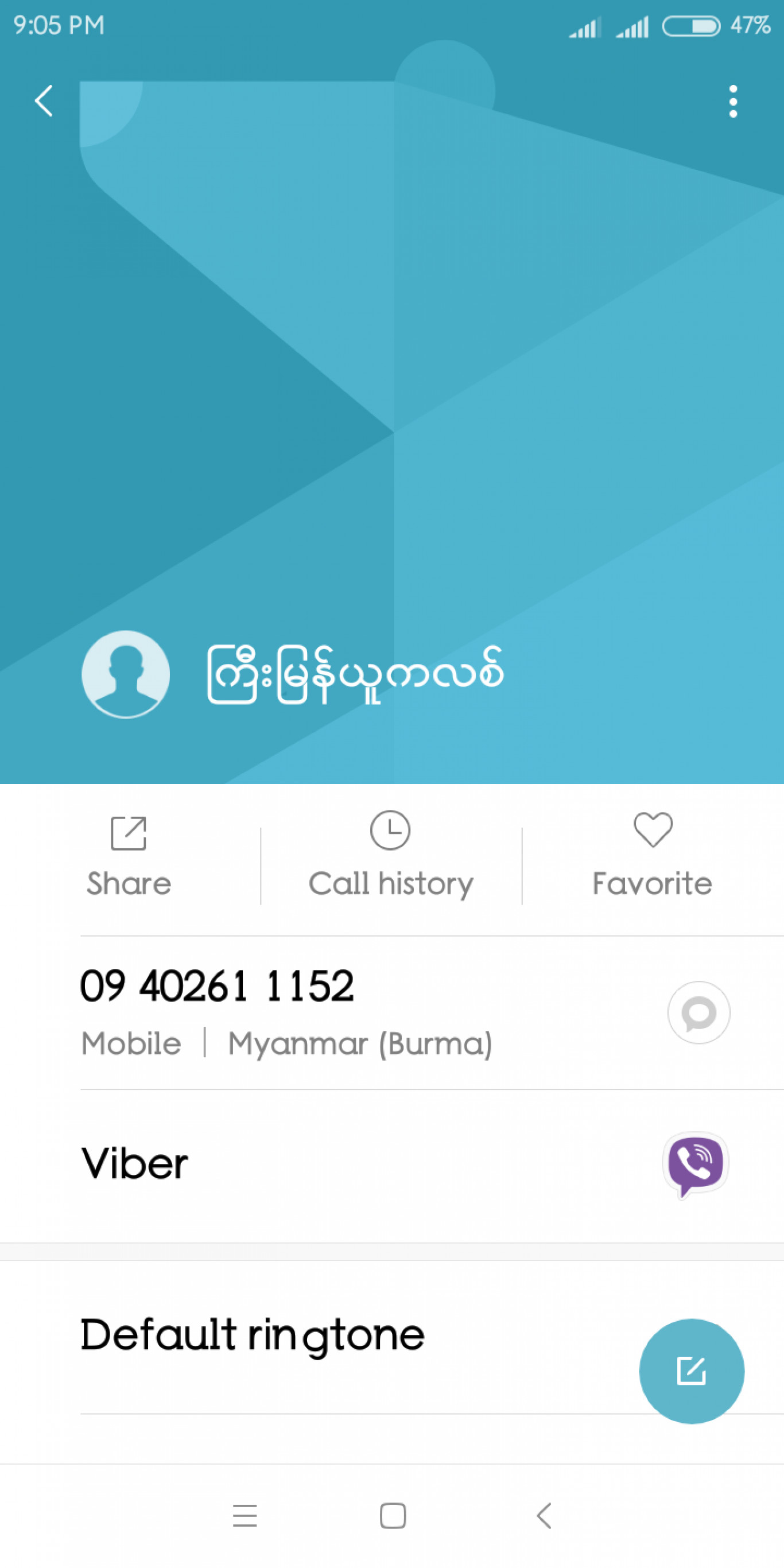
Task: Send a message via the chat bubble icon
Action: pyautogui.click(x=698, y=1012)
